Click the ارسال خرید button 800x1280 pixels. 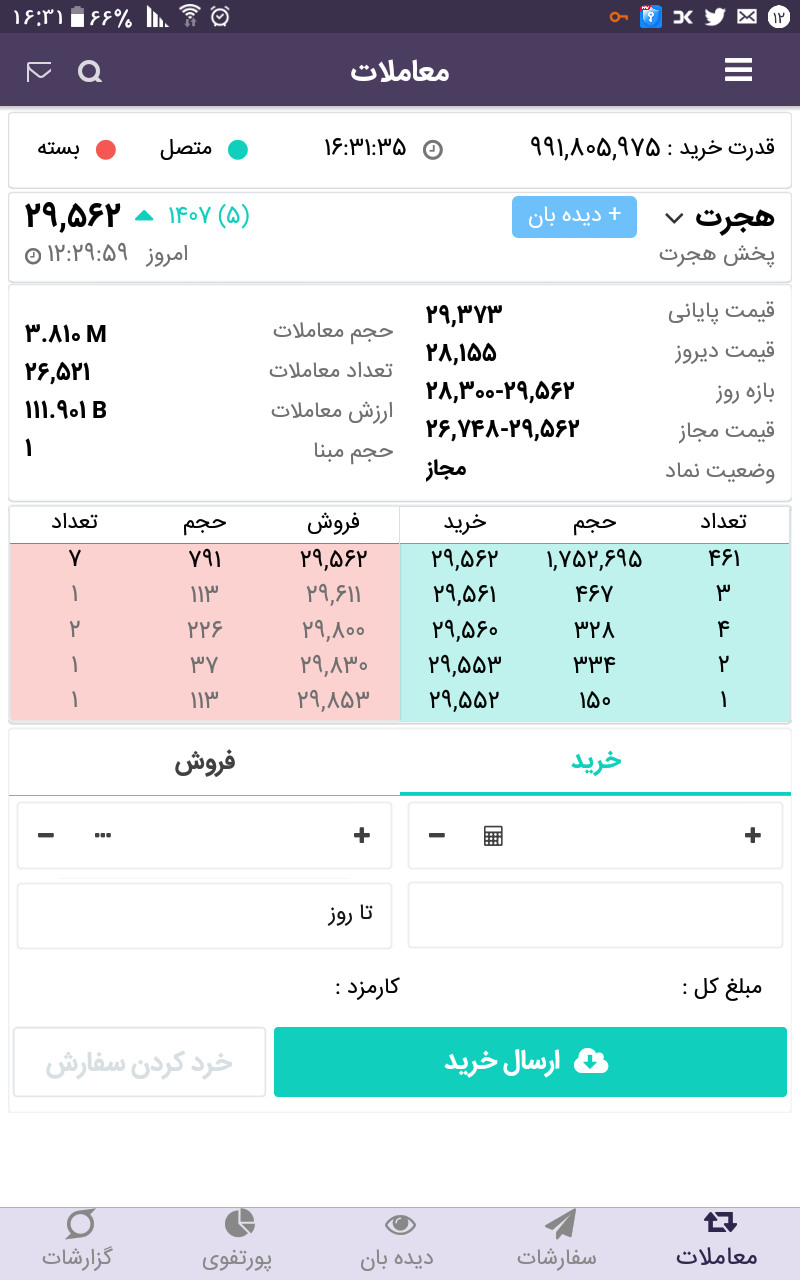coord(530,1062)
